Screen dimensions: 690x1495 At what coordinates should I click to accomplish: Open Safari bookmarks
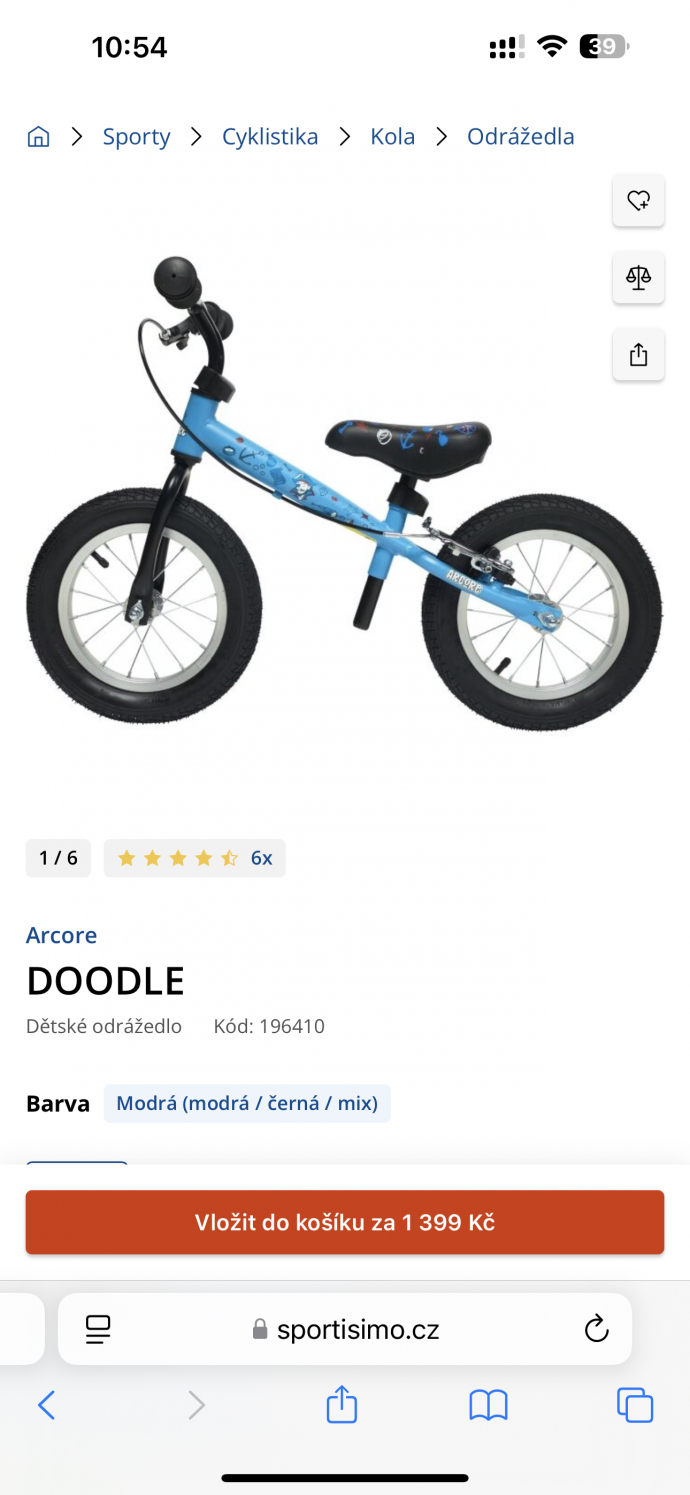(x=488, y=1405)
